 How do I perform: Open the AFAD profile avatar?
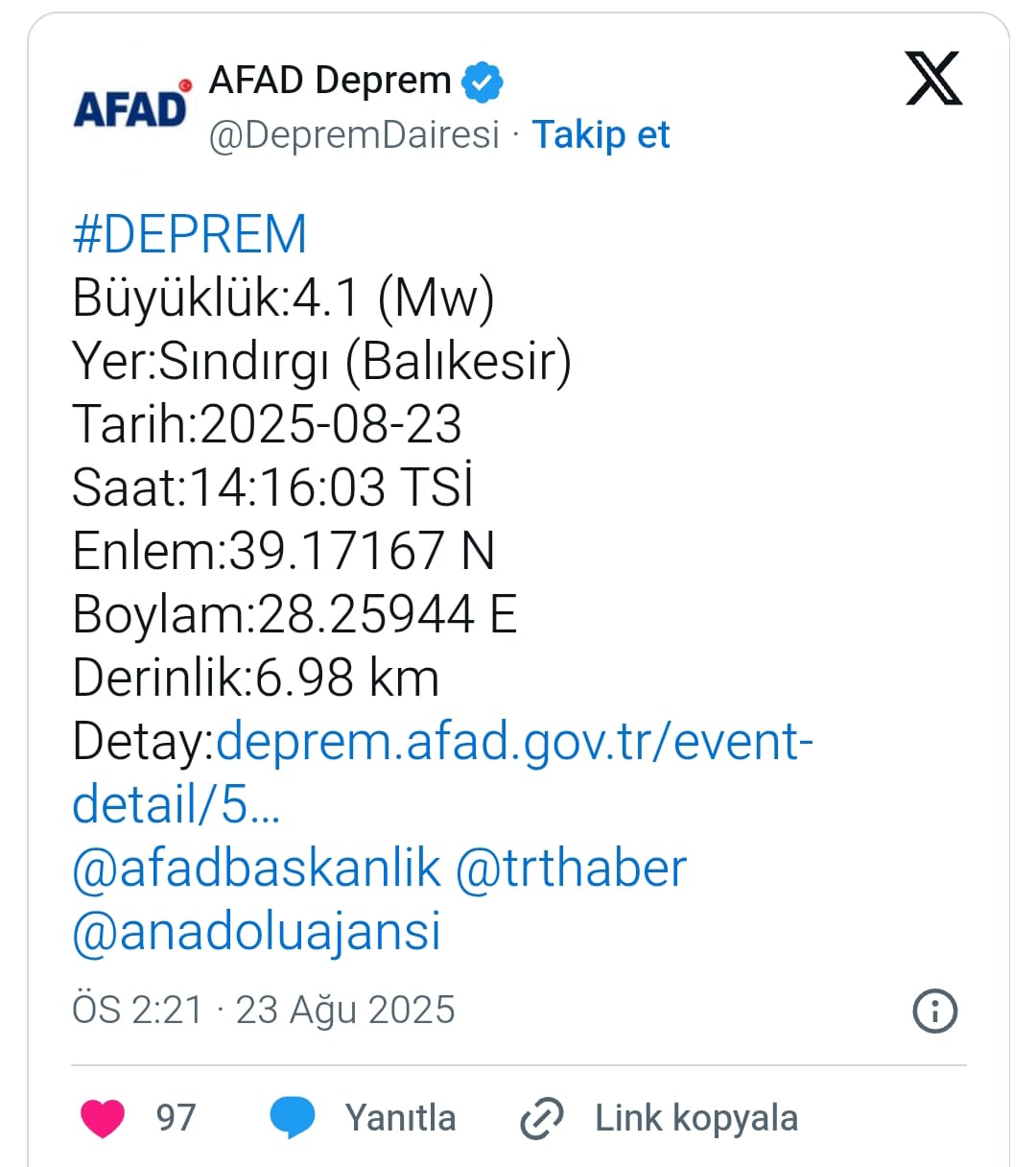click(x=131, y=107)
